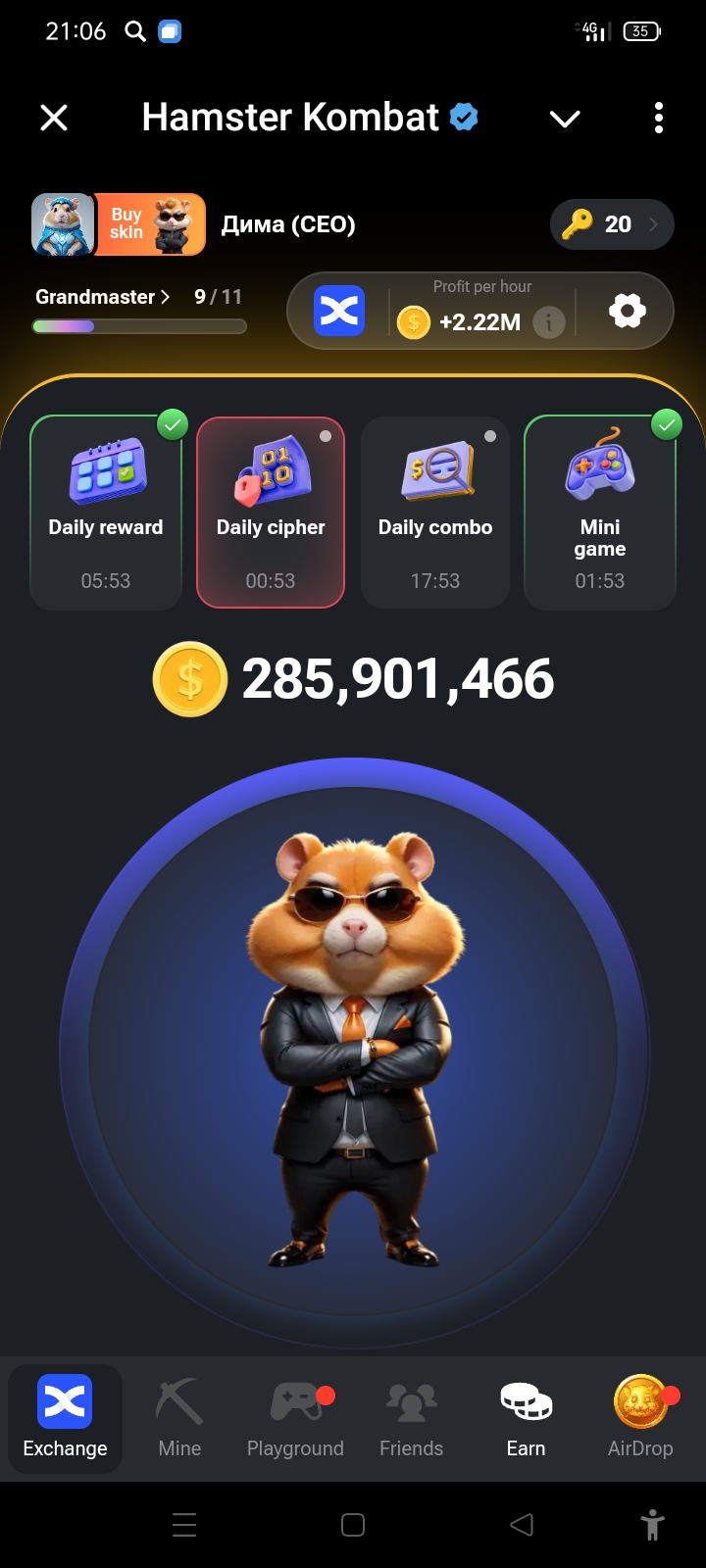The height and width of the screenshot is (1568, 706).
Task: Switch to the Mine tab
Action: click(179, 1418)
